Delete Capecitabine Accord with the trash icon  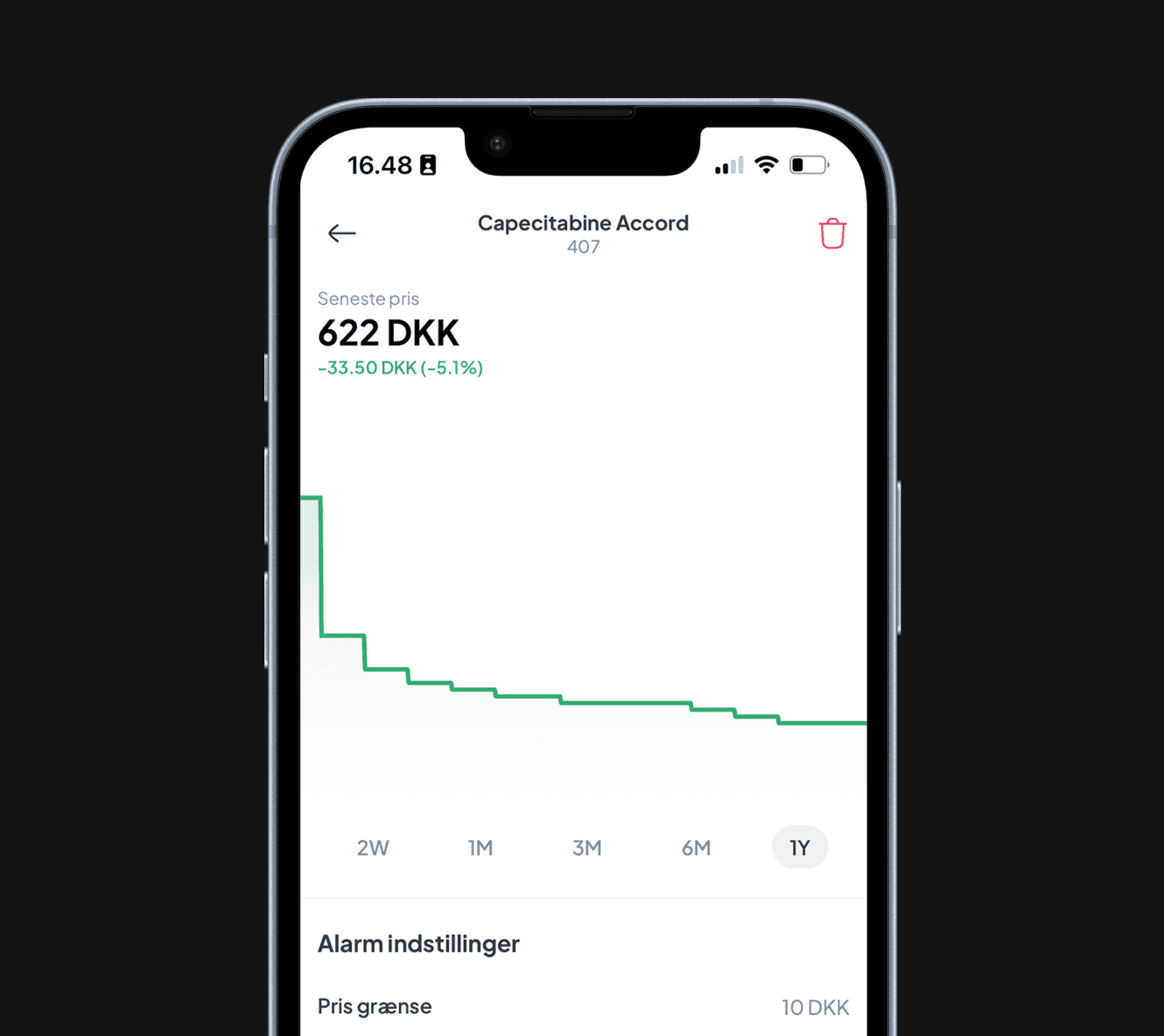point(831,234)
